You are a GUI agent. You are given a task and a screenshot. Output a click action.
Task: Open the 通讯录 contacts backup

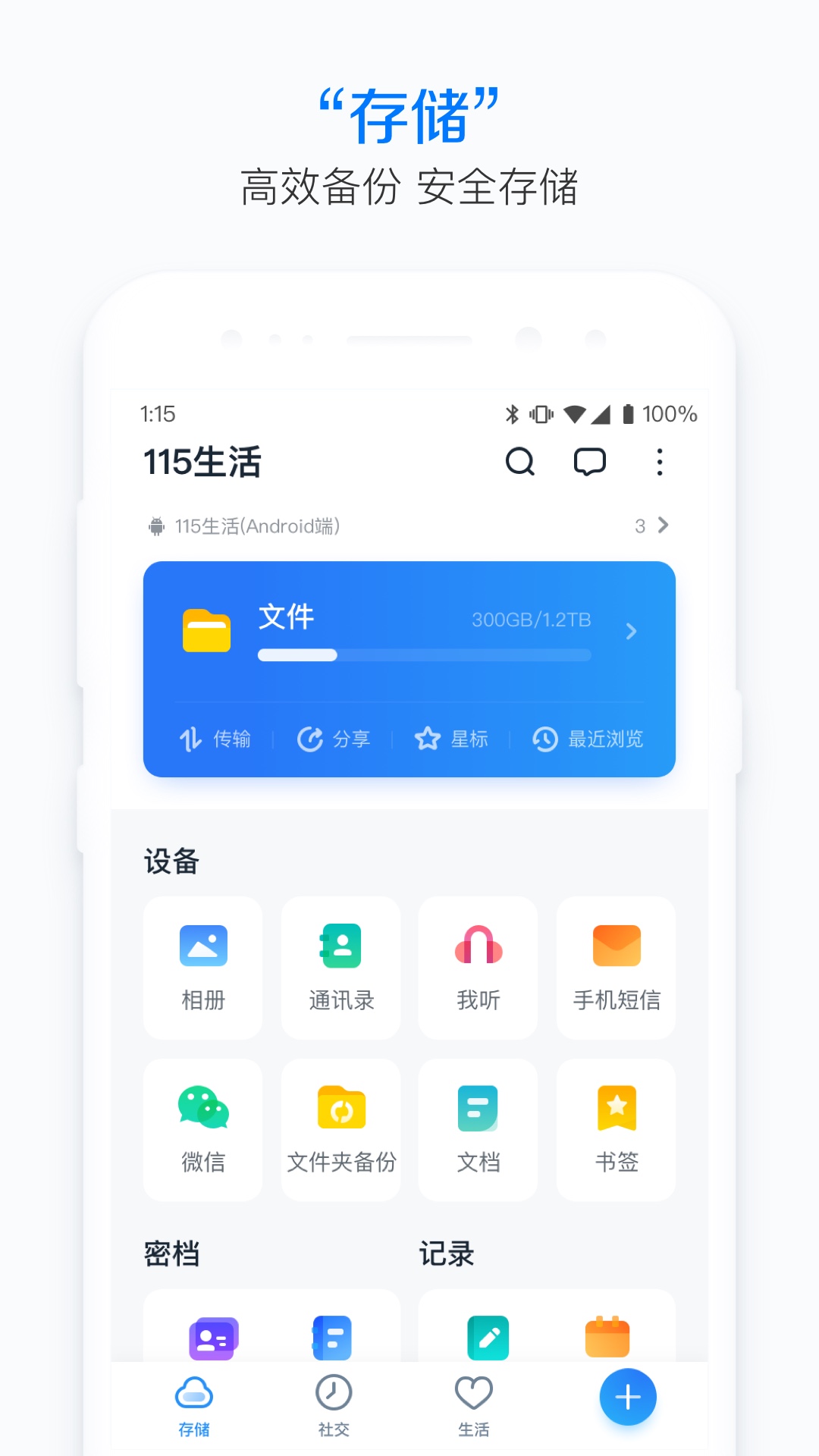340,968
